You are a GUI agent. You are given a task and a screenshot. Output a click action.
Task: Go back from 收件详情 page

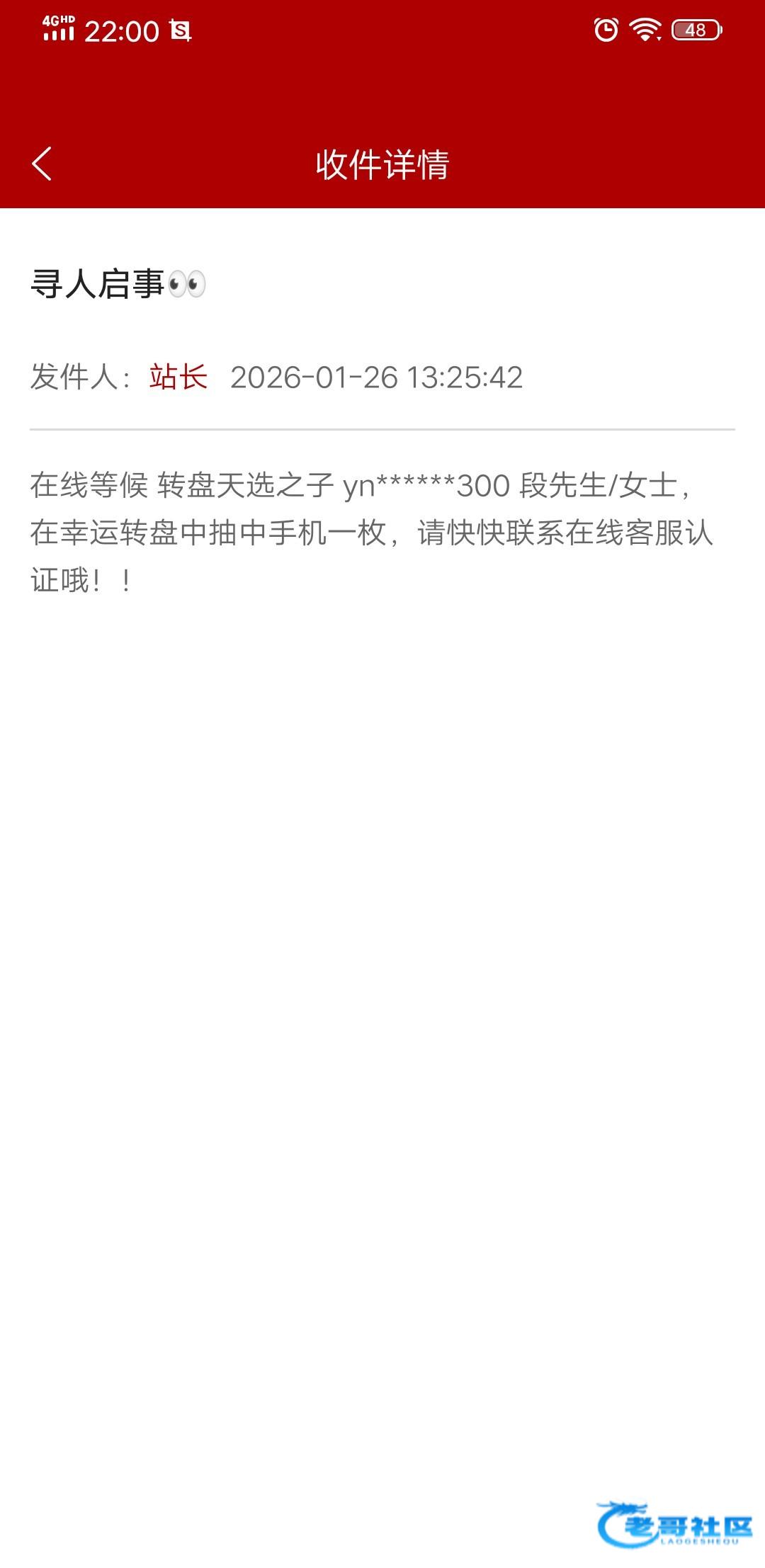tap(42, 164)
